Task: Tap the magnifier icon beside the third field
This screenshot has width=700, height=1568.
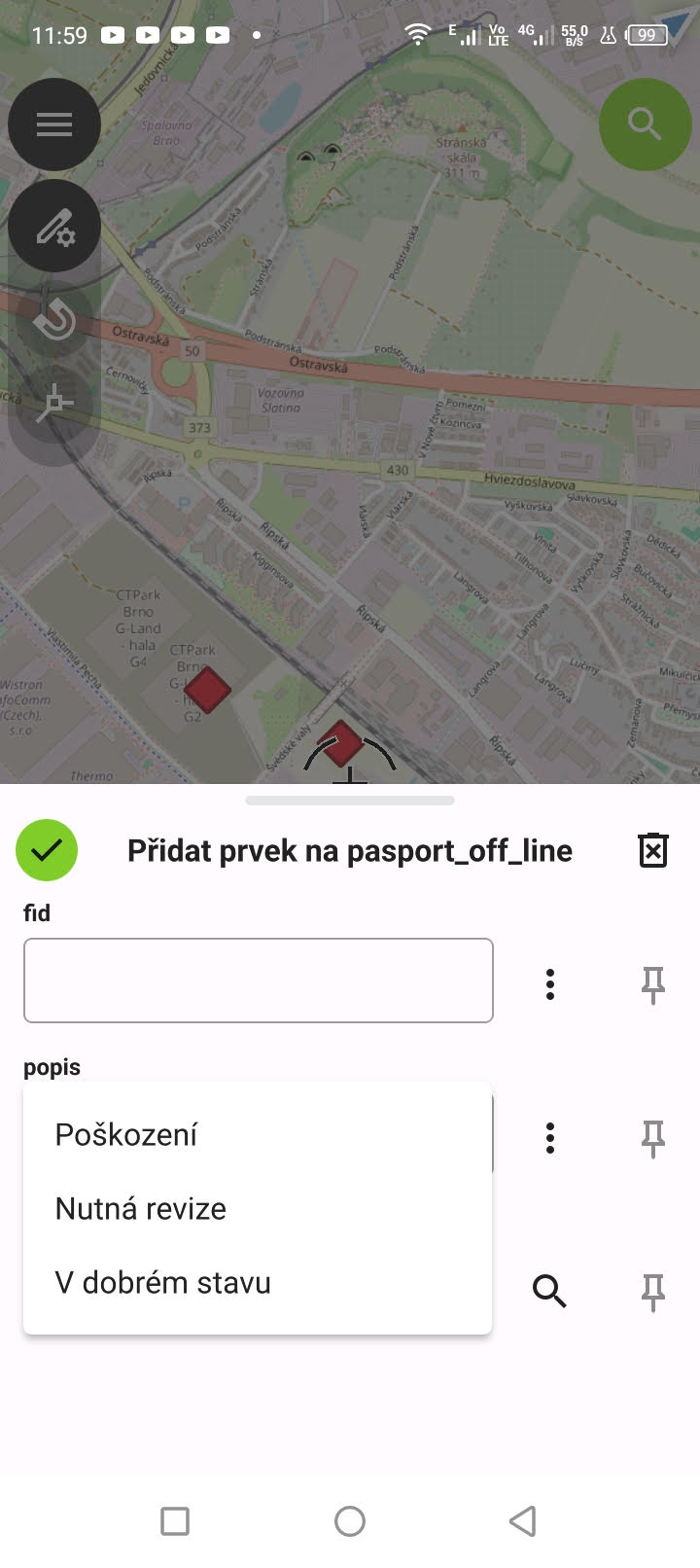Action: pyautogui.click(x=549, y=1291)
